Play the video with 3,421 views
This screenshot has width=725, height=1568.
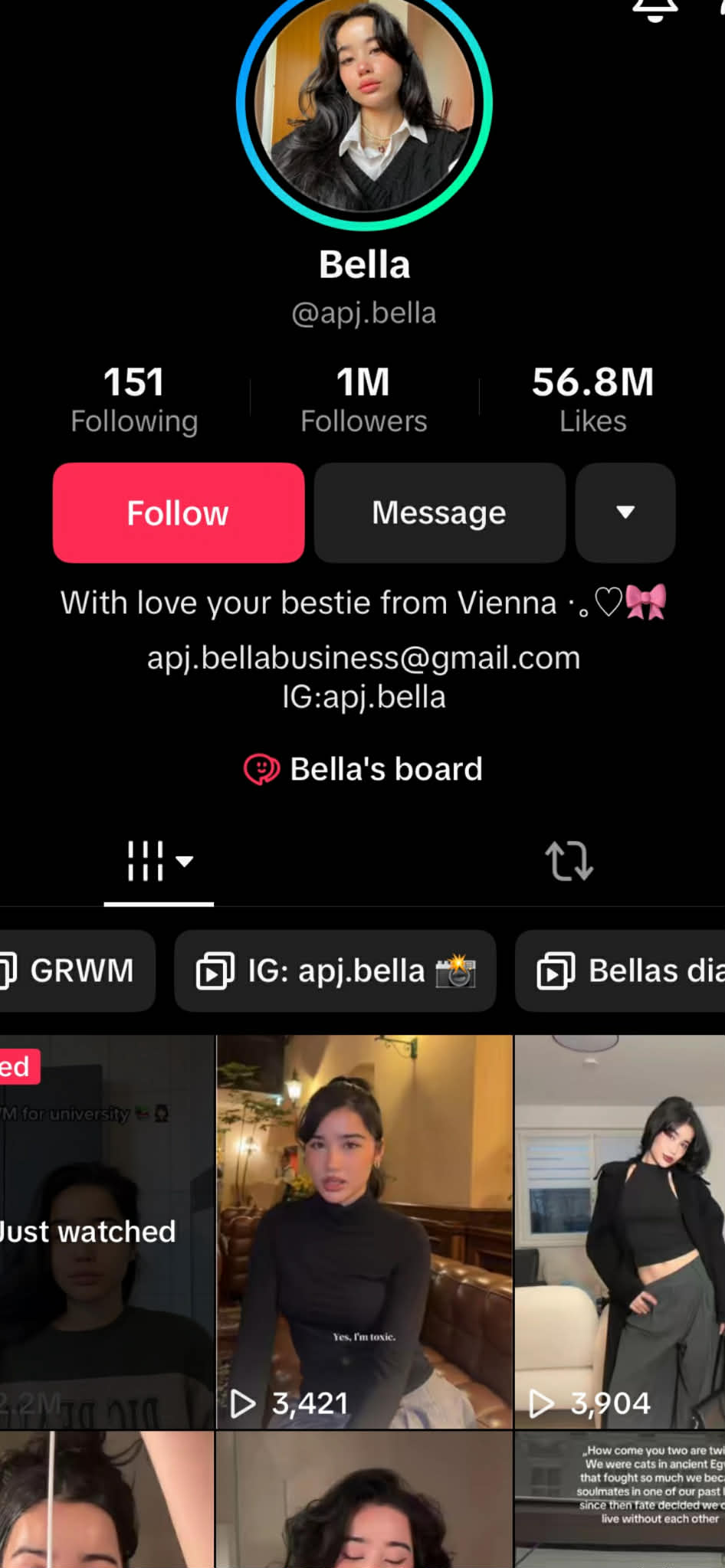click(x=364, y=1232)
